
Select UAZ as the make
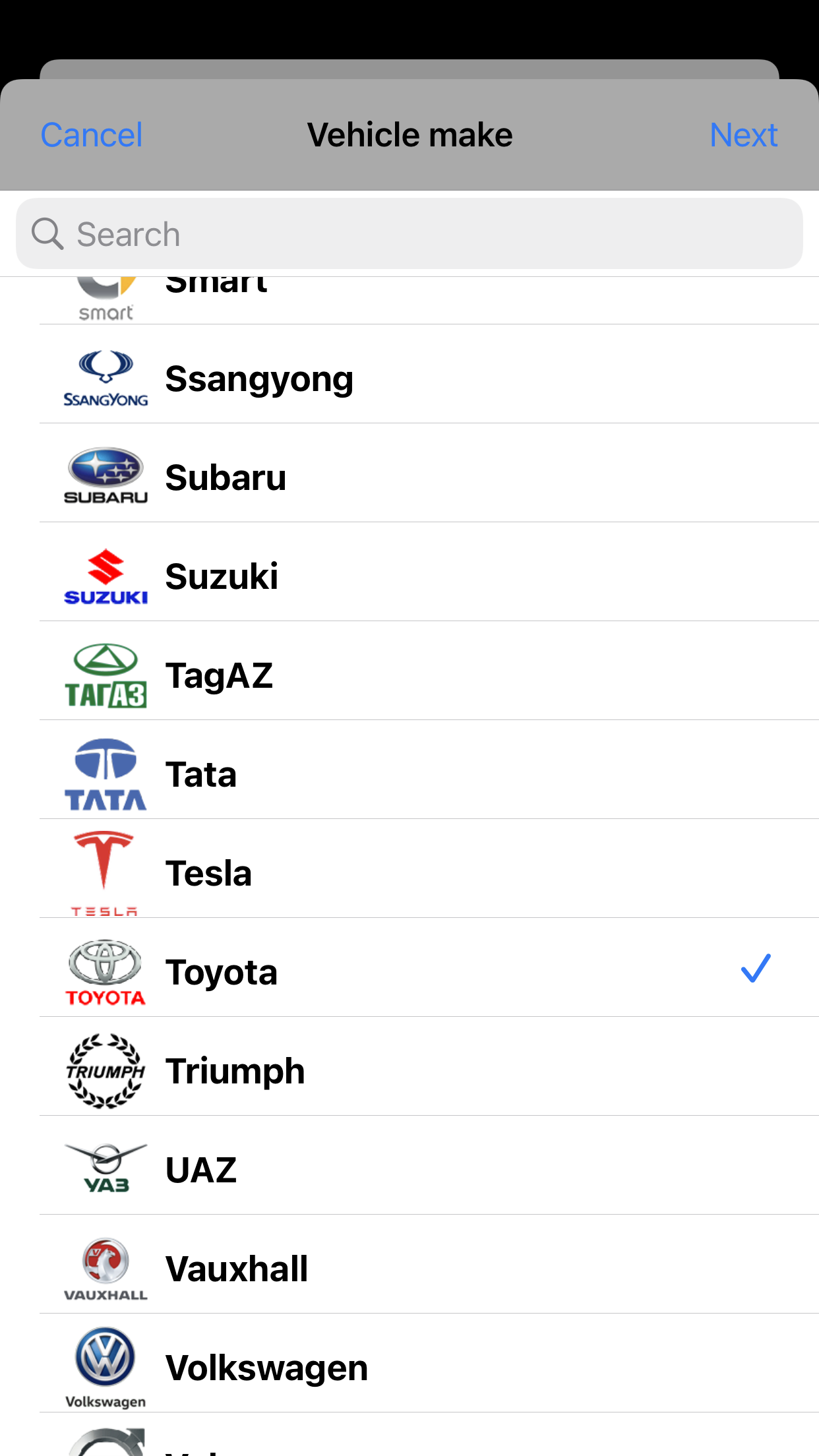(x=409, y=1165)
